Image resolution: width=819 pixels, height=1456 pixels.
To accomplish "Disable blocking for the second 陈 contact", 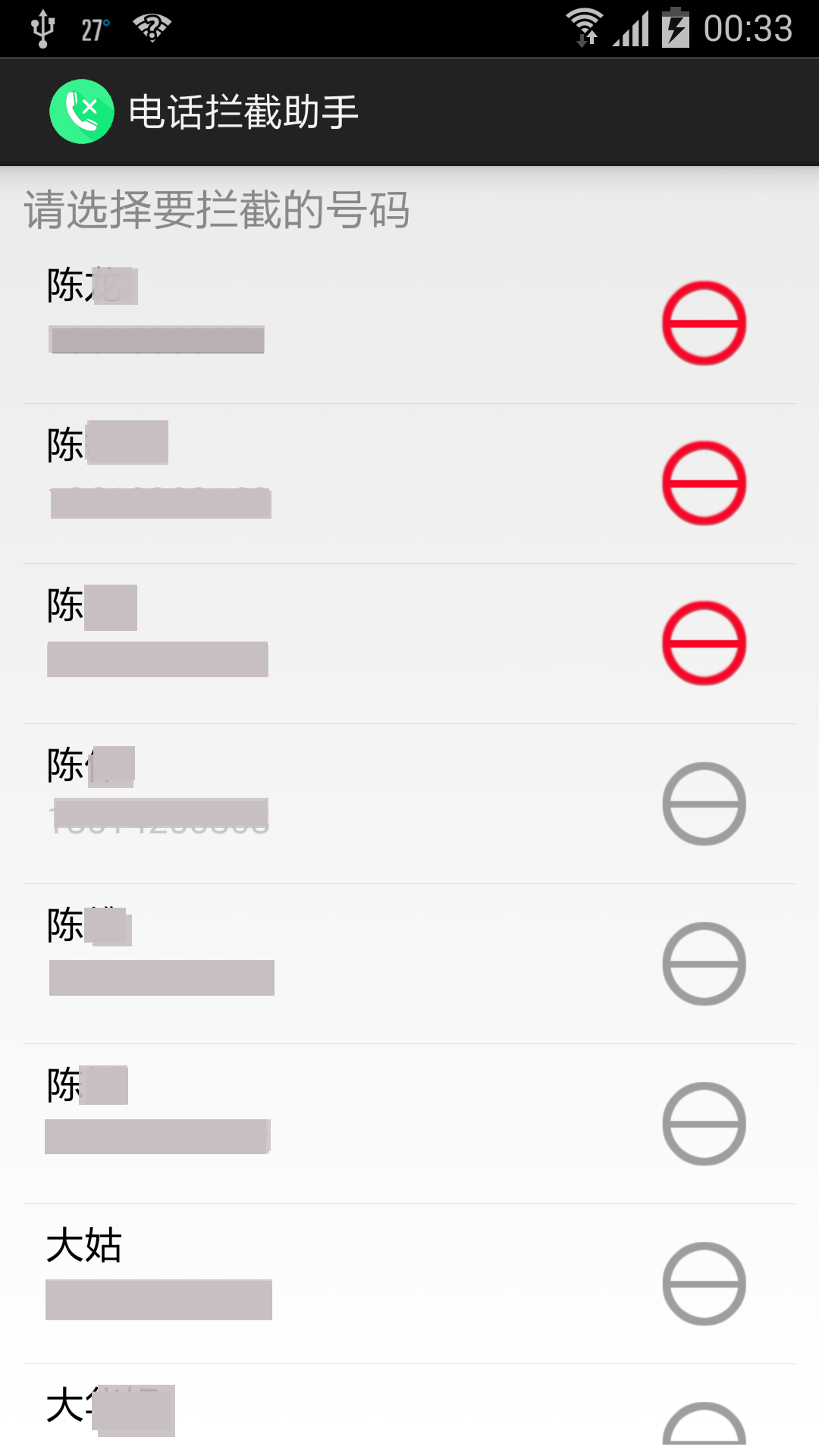I will coord(703,484).
